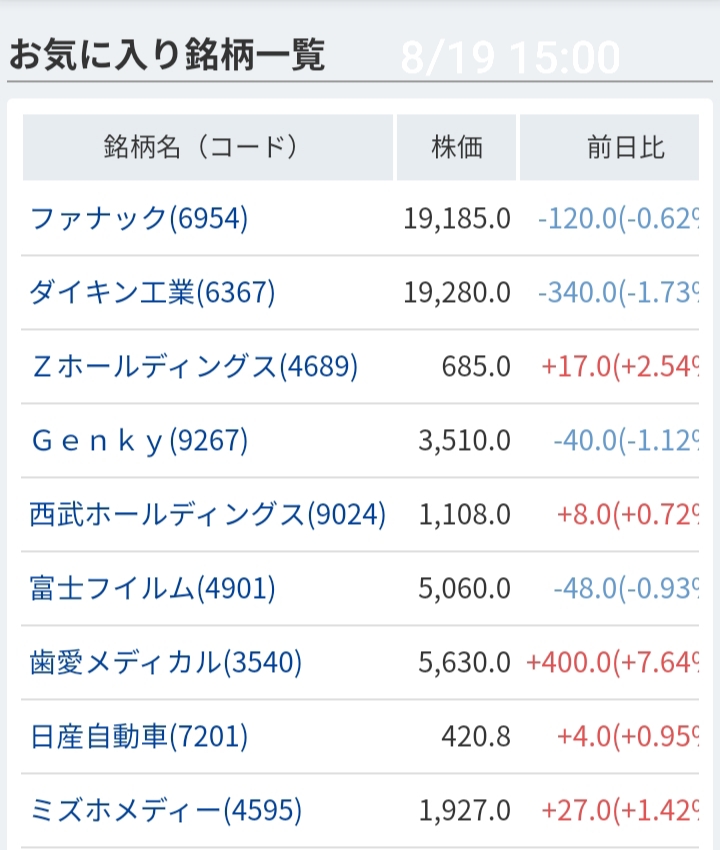Viewport: 720px width, 850px height.
Task: Select Ｚホールディングス(4689) from the list
Action: 193,367
